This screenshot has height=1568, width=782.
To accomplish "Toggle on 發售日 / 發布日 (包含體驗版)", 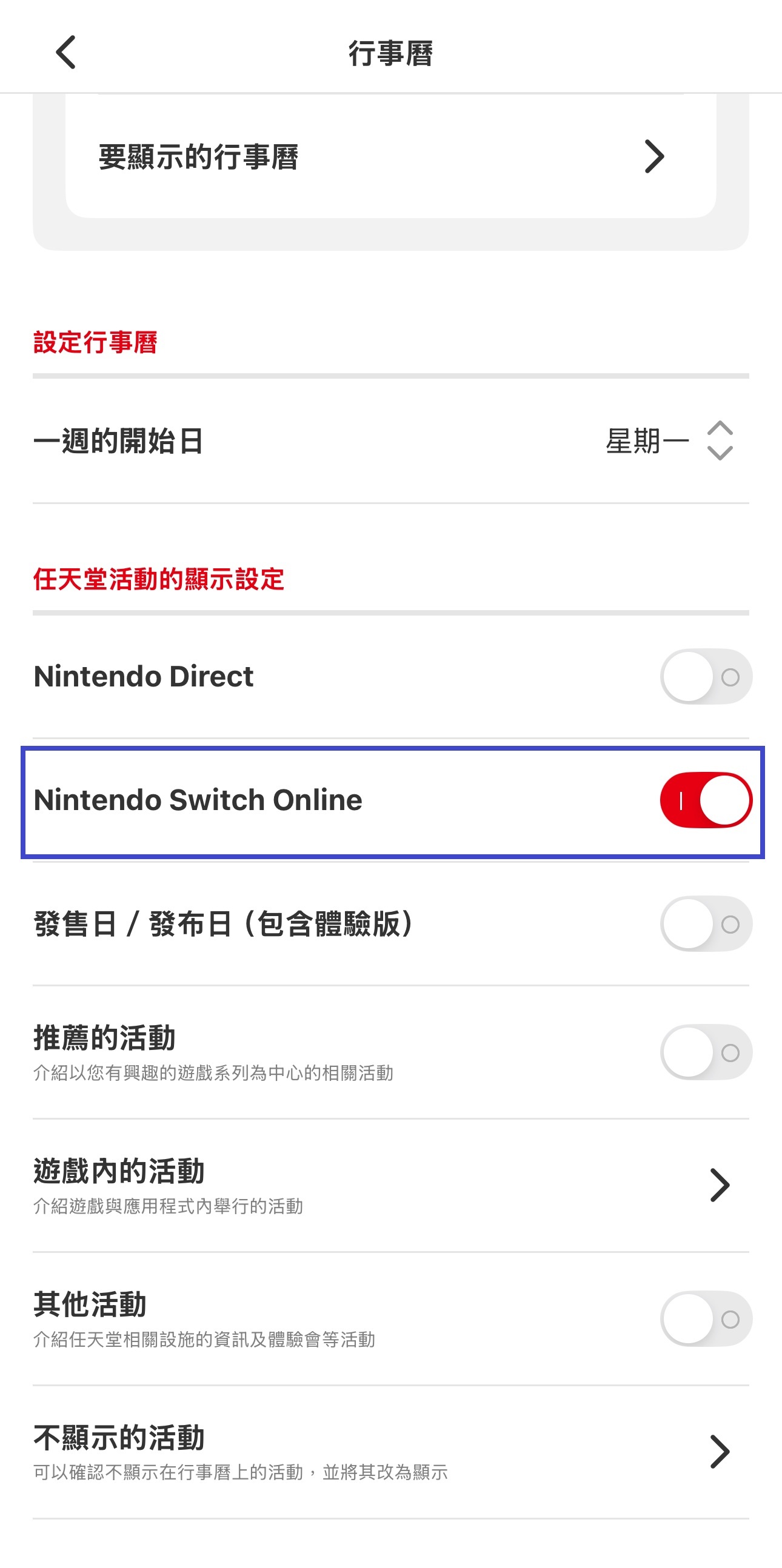I will coord(705,924).
